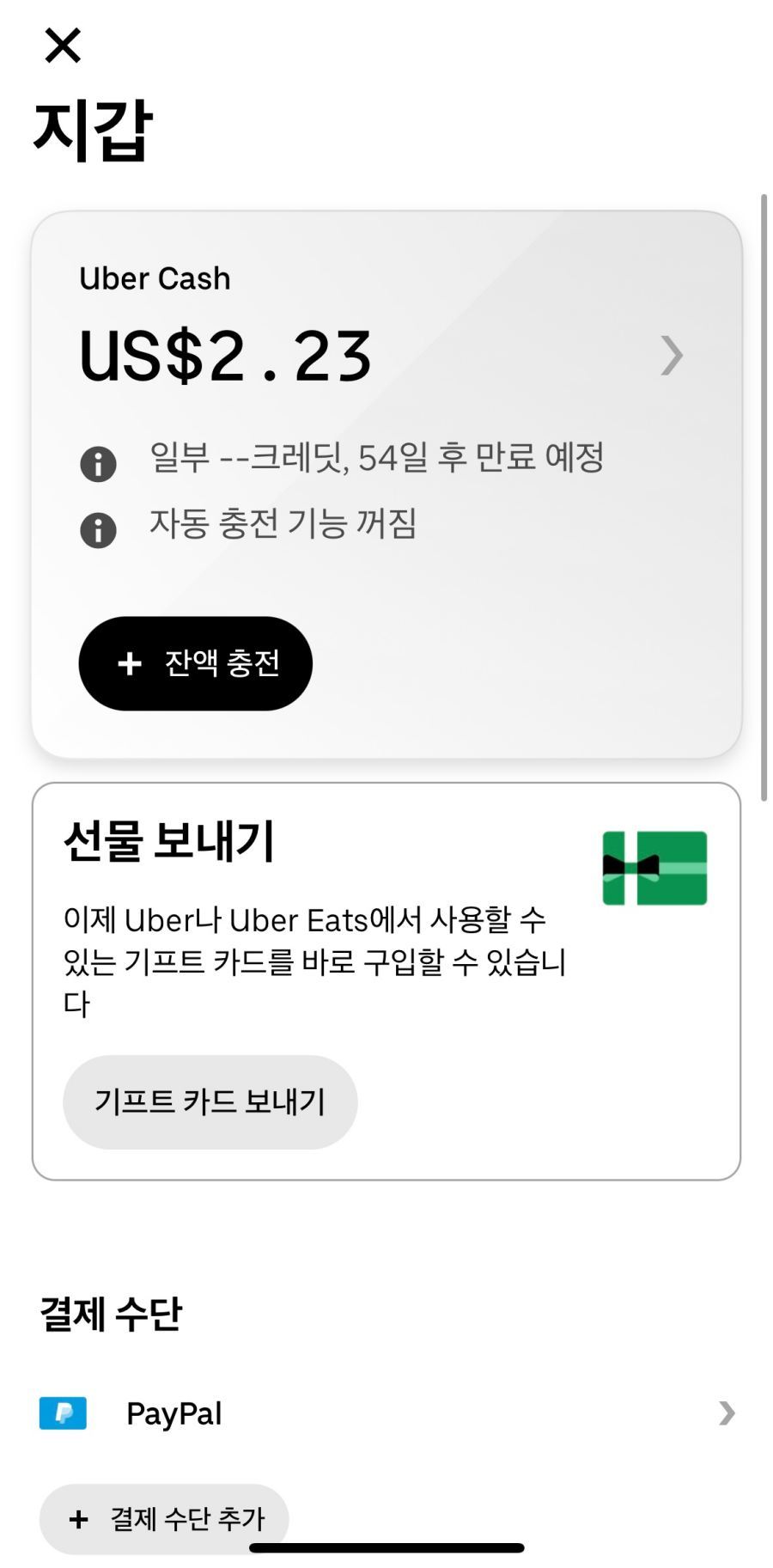Click the 선물 보내기 section heading

point(169,842)
